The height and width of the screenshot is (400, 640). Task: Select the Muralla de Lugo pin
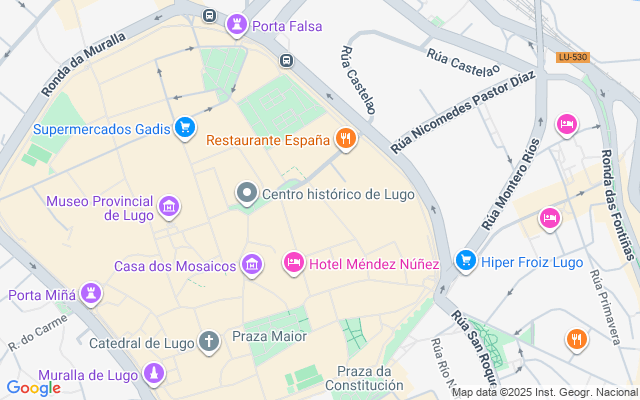(x=153, y=374)
